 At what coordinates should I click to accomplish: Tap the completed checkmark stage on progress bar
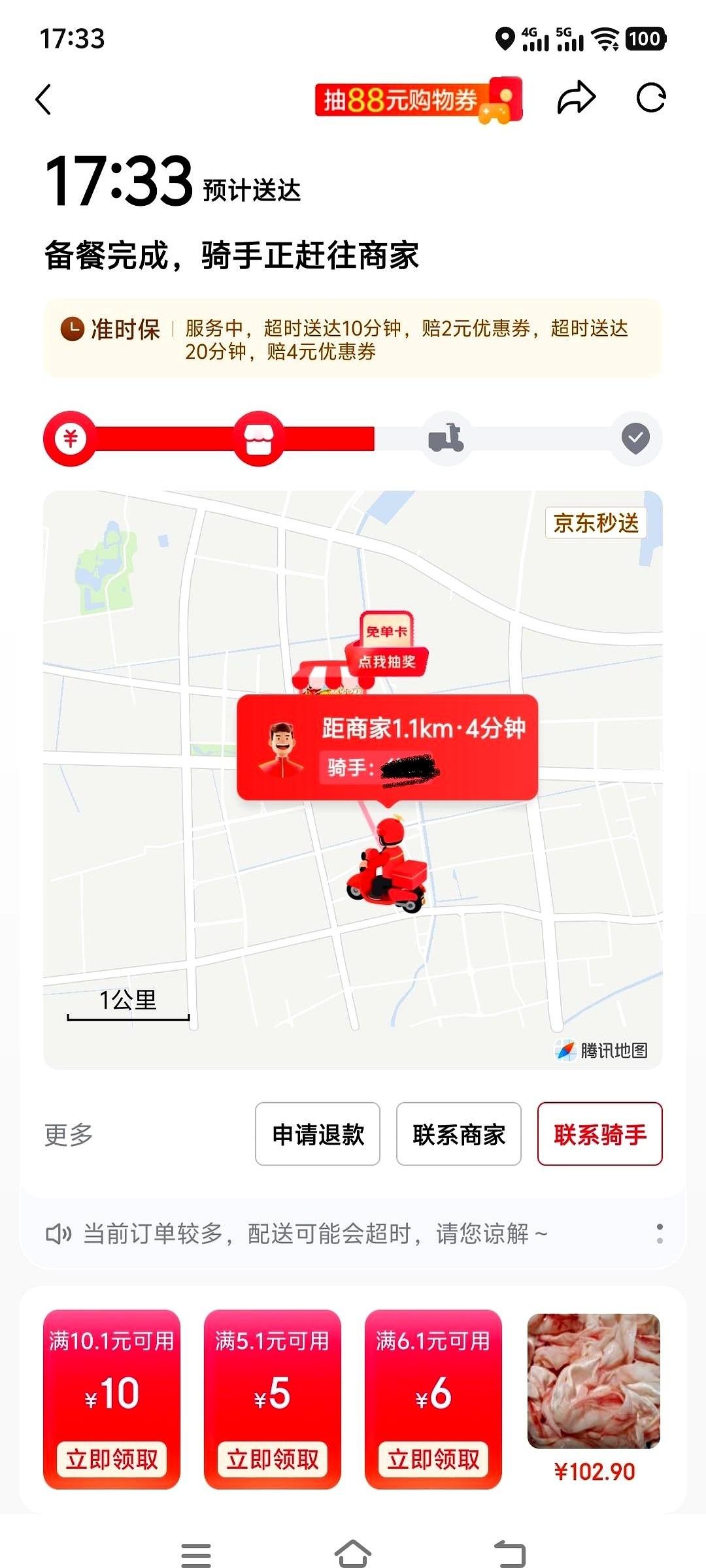pos(635,439)
